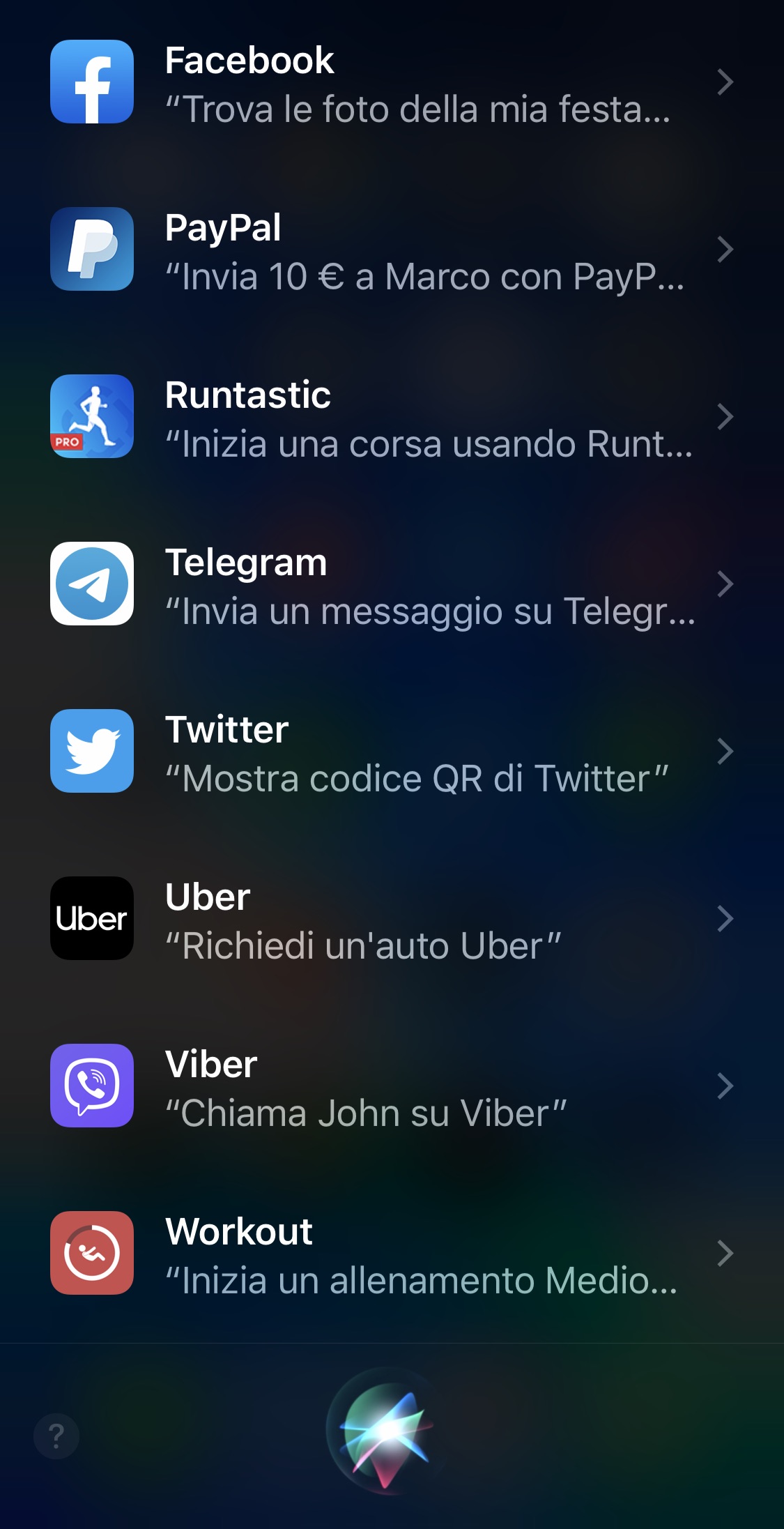
Task: Open the Telegram row
Action: click(392, 584)
